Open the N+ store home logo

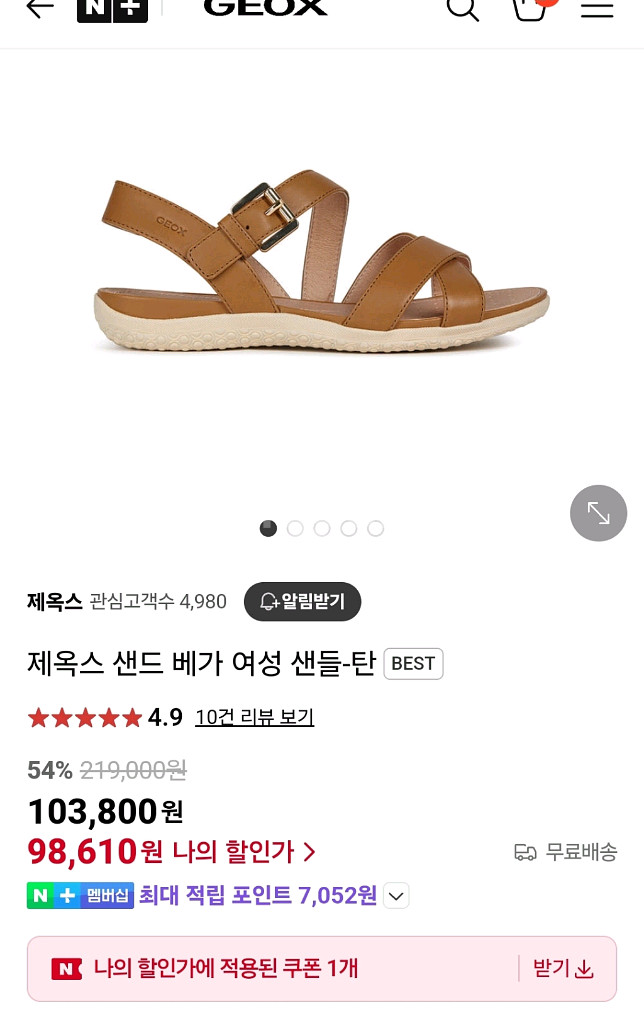[x=112, y=9]
